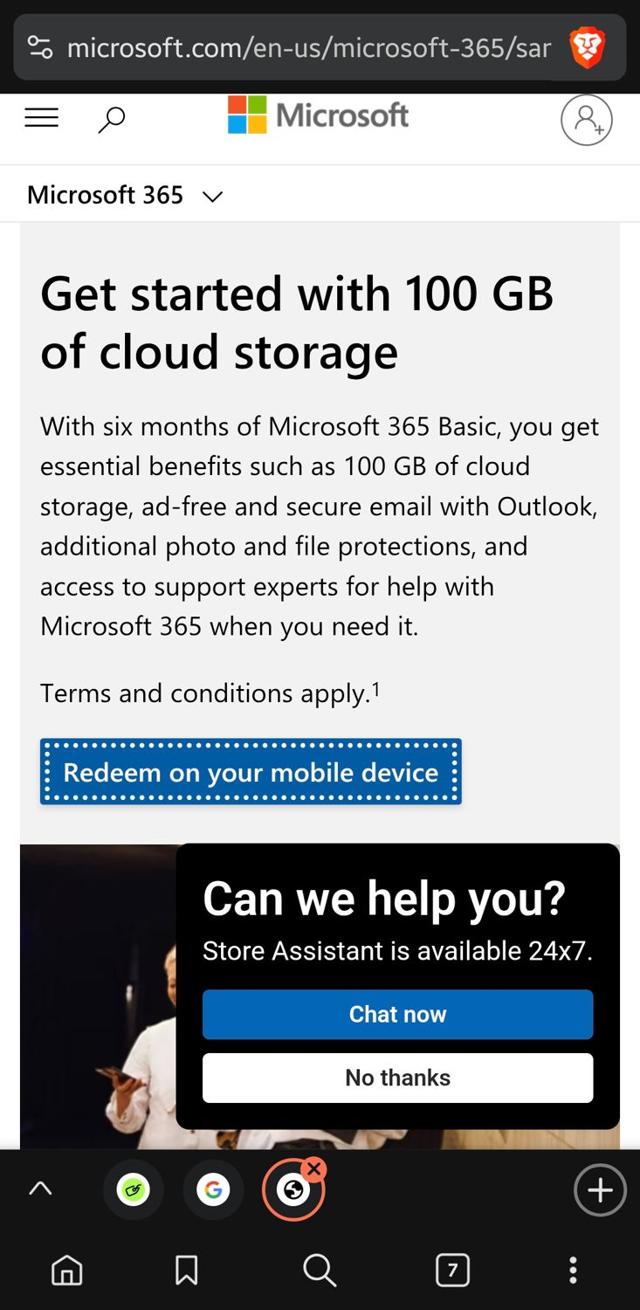Open site settings icon in address bar
This screenshot has width=640, height=1310.
tap(39, 48)
